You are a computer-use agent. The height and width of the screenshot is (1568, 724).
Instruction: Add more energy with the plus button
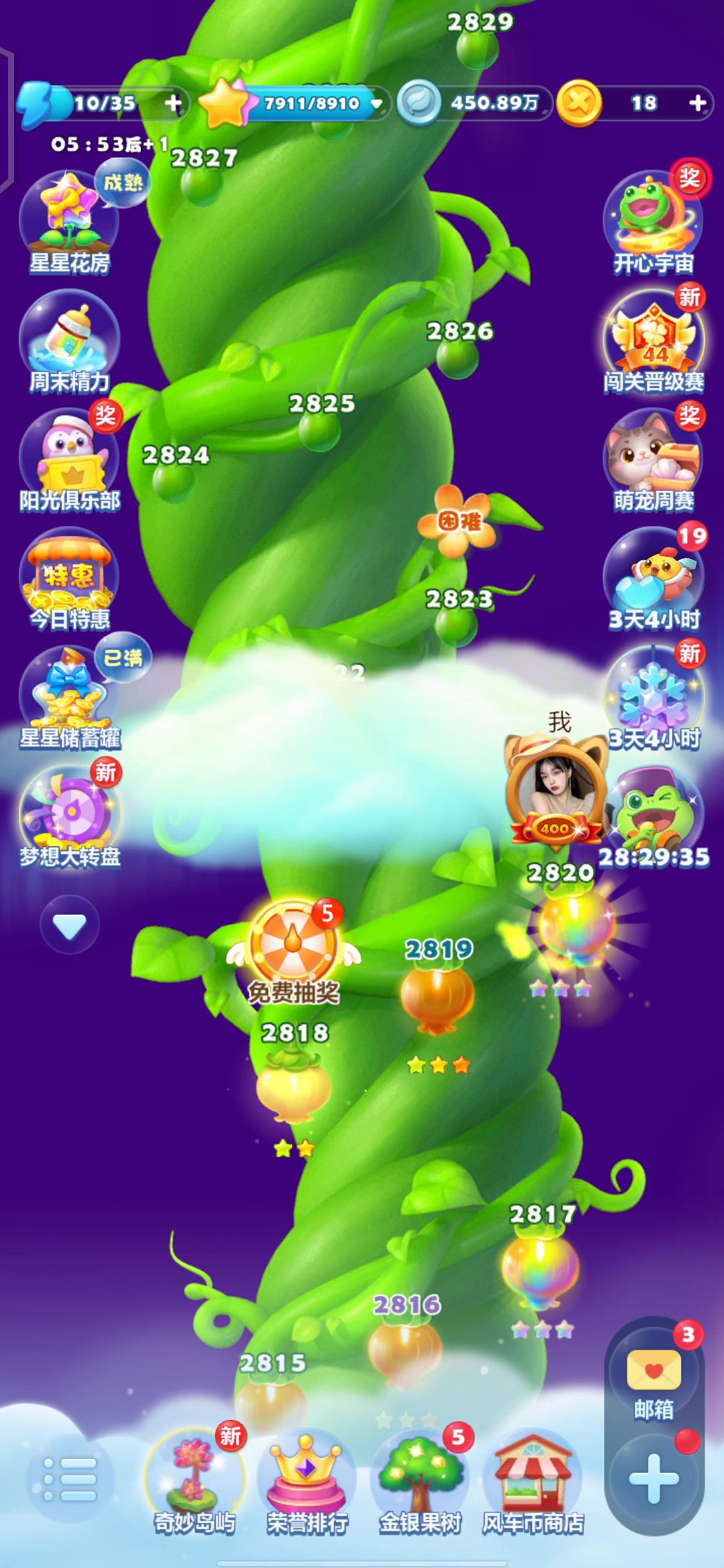(x=173, y=103)
